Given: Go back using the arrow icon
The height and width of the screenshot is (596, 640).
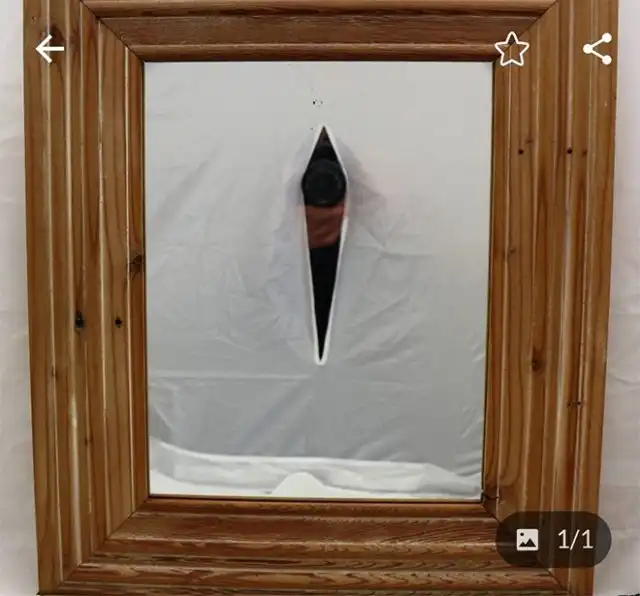Looking at the screenshot, I should point(49,48).
